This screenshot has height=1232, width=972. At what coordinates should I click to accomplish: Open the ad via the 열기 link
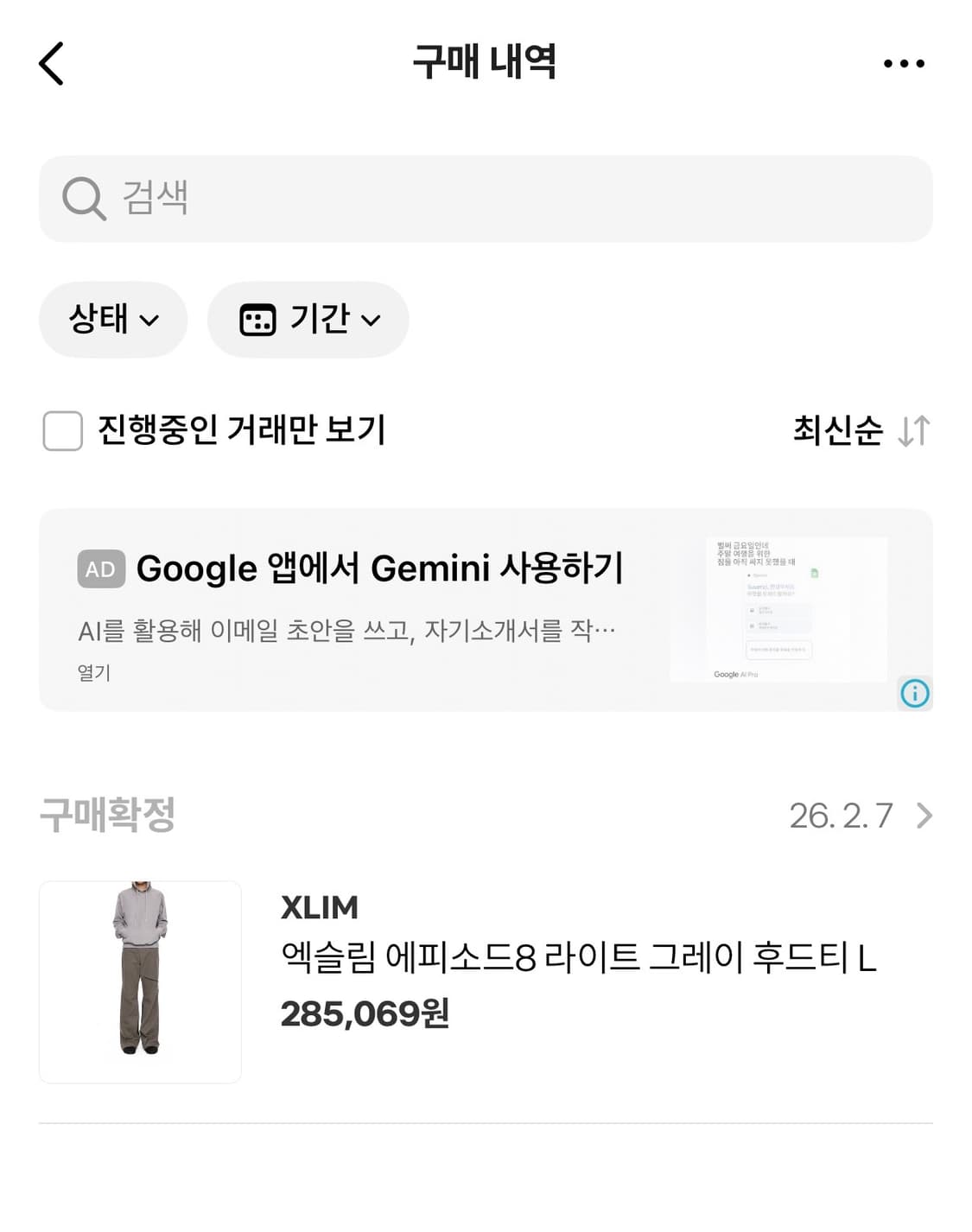92,673
